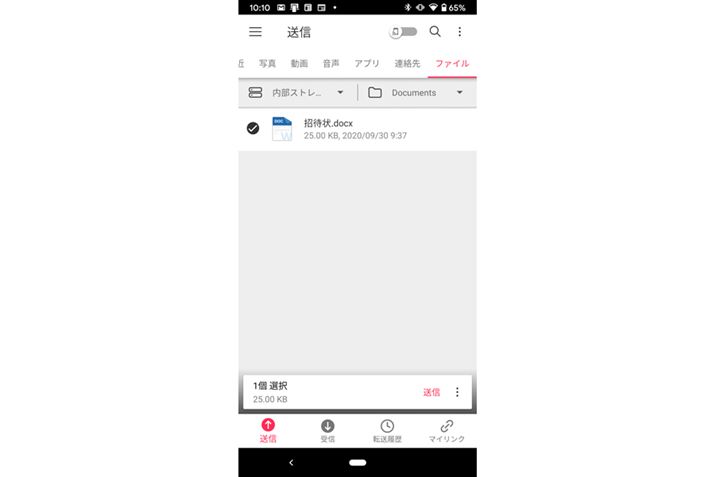
Task: Go to the 受信 bottom tab
Action: [x=327, y=431]
